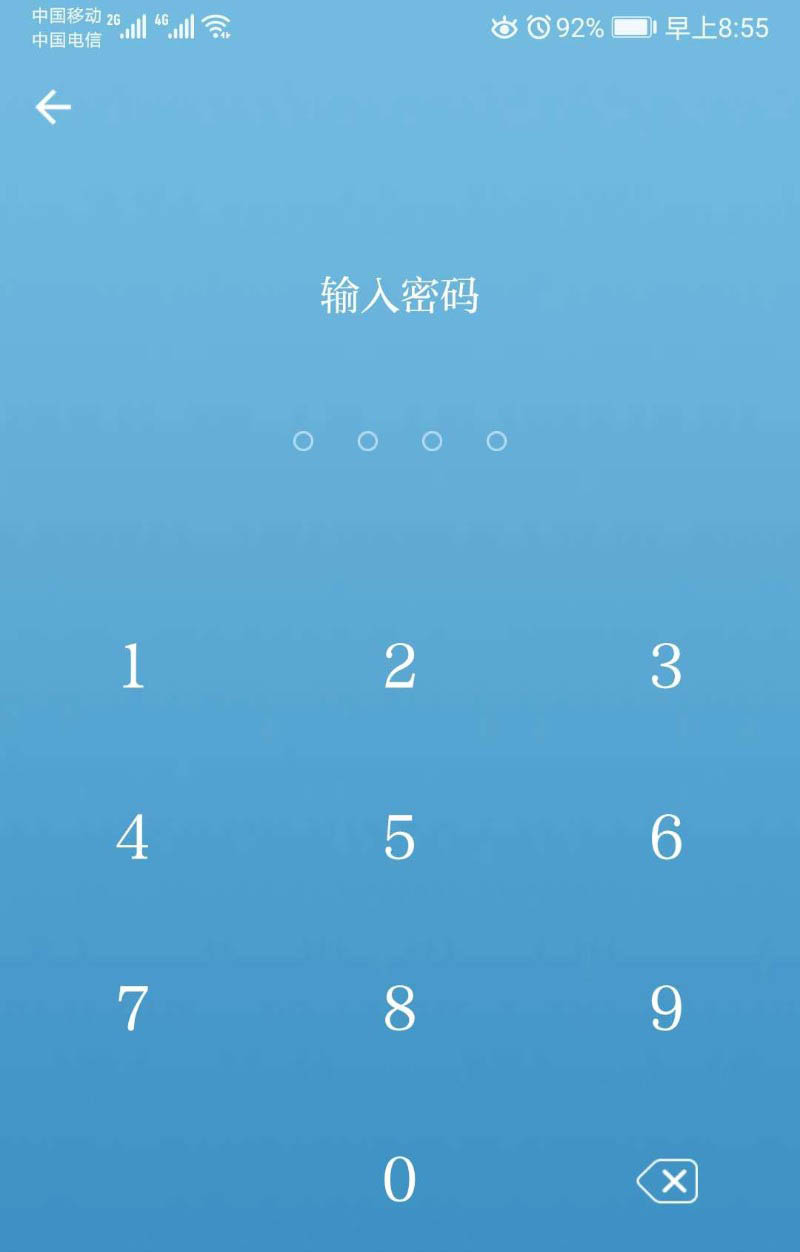Delete the last entered digit
The height and width of the screenshot is (1252, 800).
pyautogui.click(x=668, y=1182)
